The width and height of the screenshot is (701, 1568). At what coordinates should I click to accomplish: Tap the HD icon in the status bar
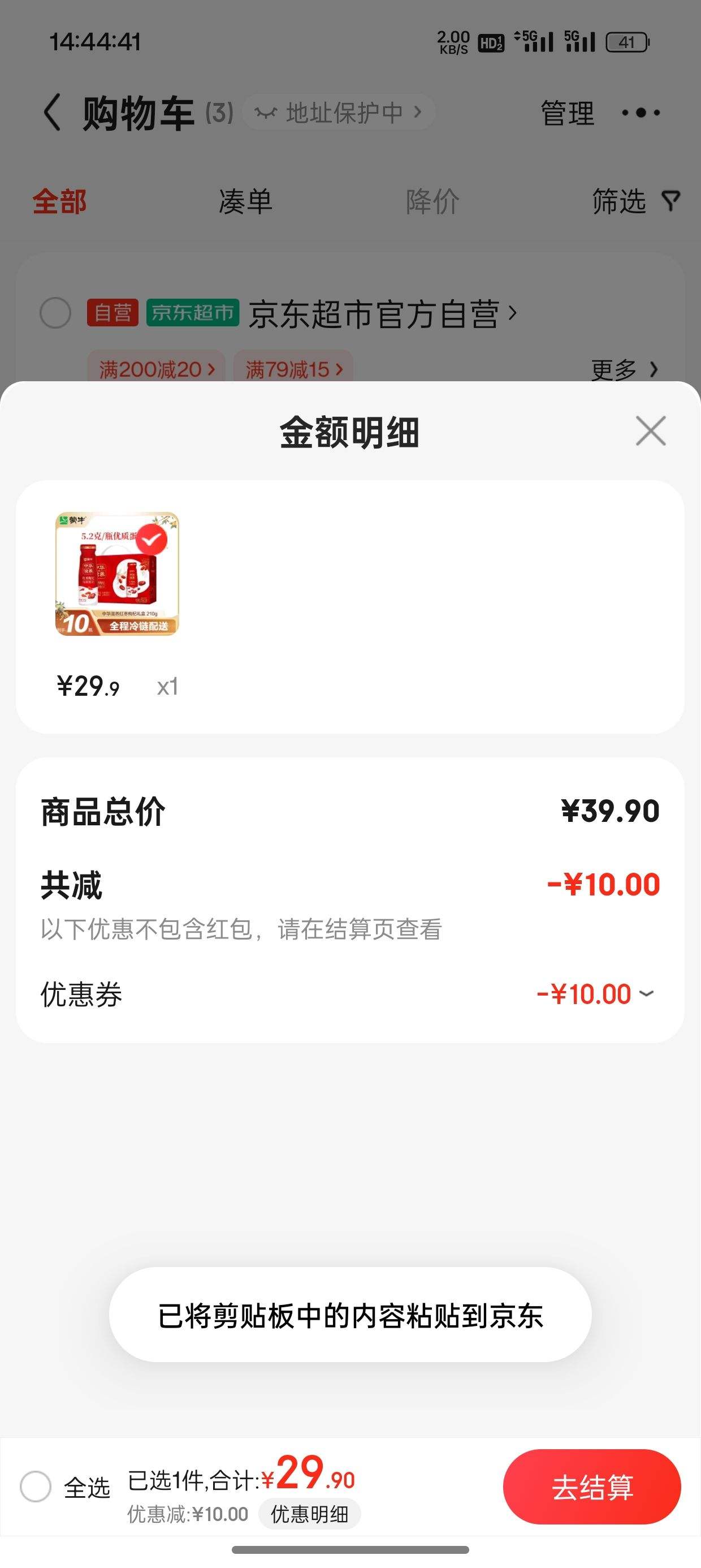[493, 40]
